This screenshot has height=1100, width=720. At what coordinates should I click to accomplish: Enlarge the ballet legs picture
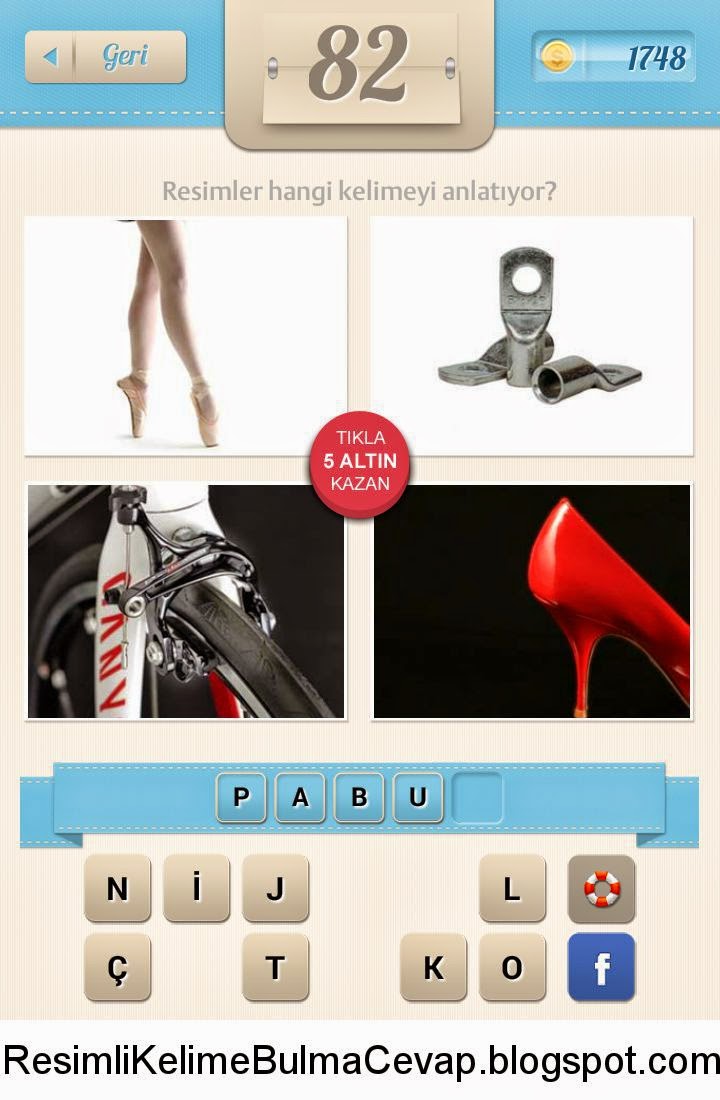coord(185,335)
